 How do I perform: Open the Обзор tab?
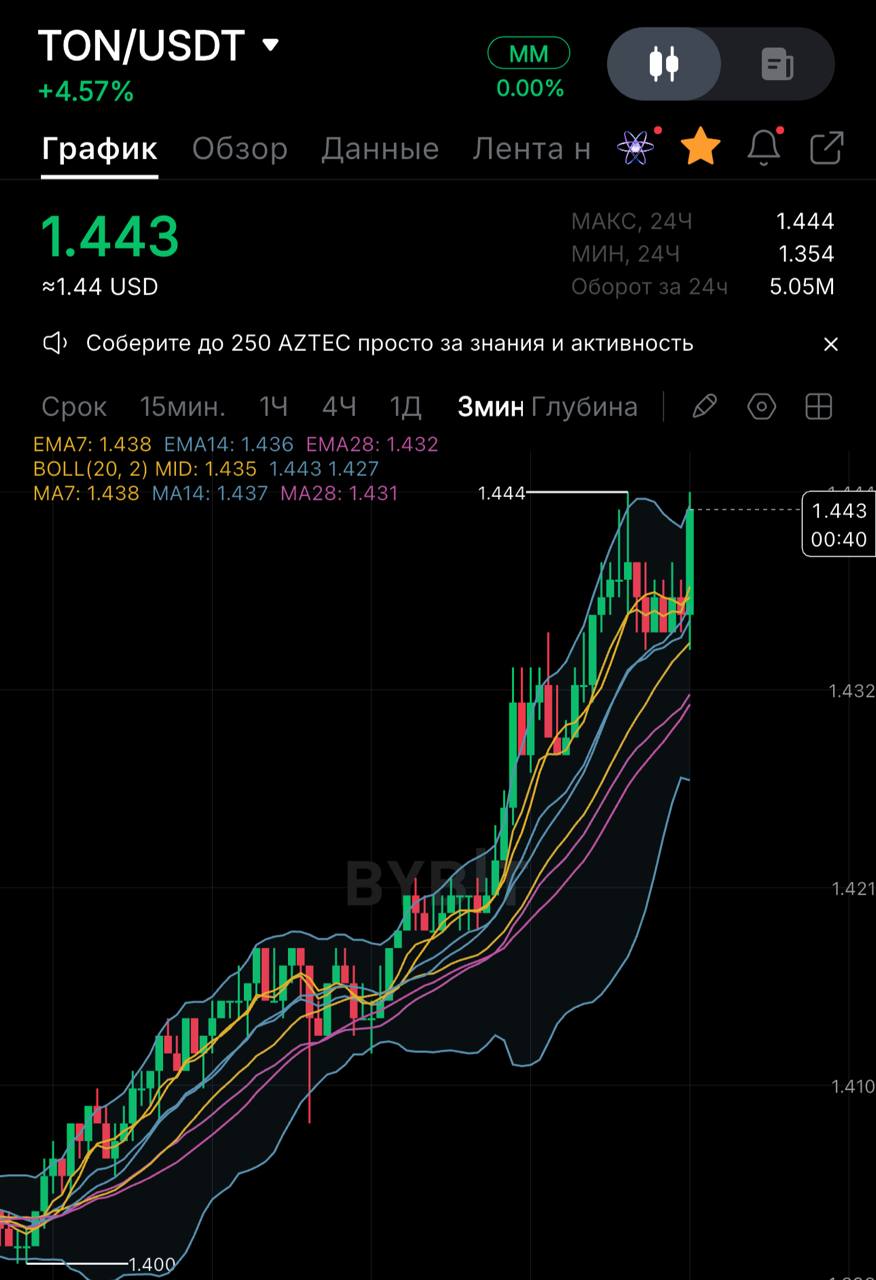coord(239,149)
